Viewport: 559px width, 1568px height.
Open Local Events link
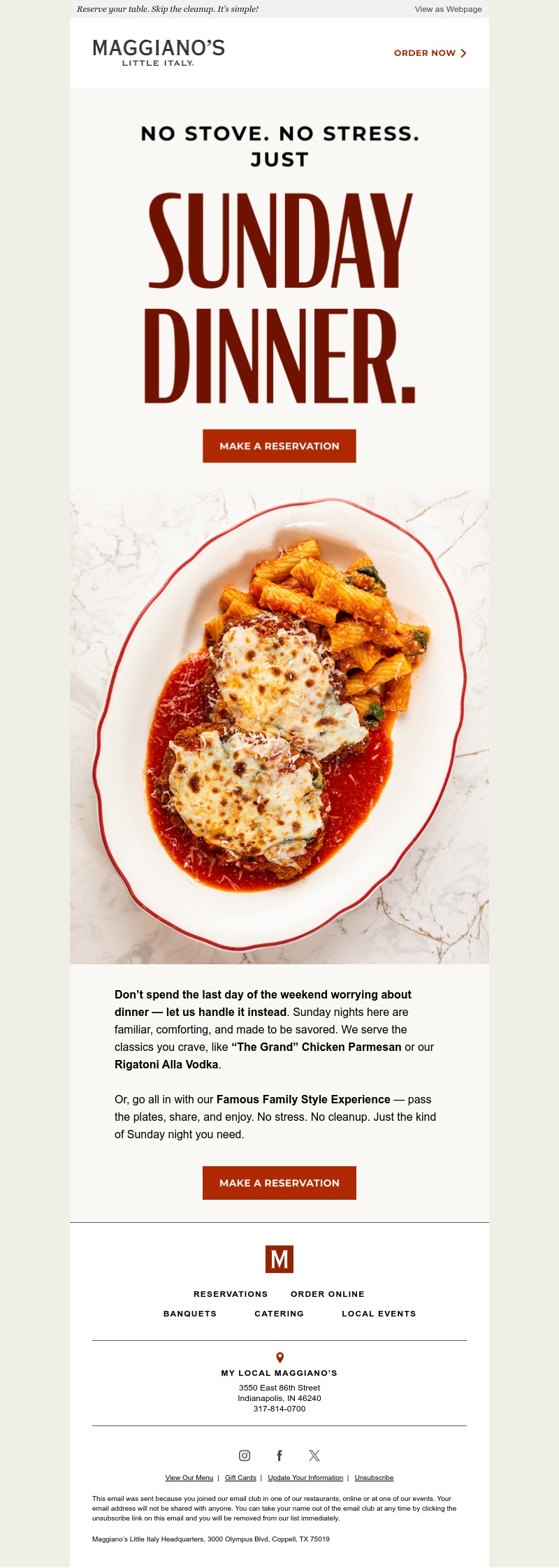379,1314
